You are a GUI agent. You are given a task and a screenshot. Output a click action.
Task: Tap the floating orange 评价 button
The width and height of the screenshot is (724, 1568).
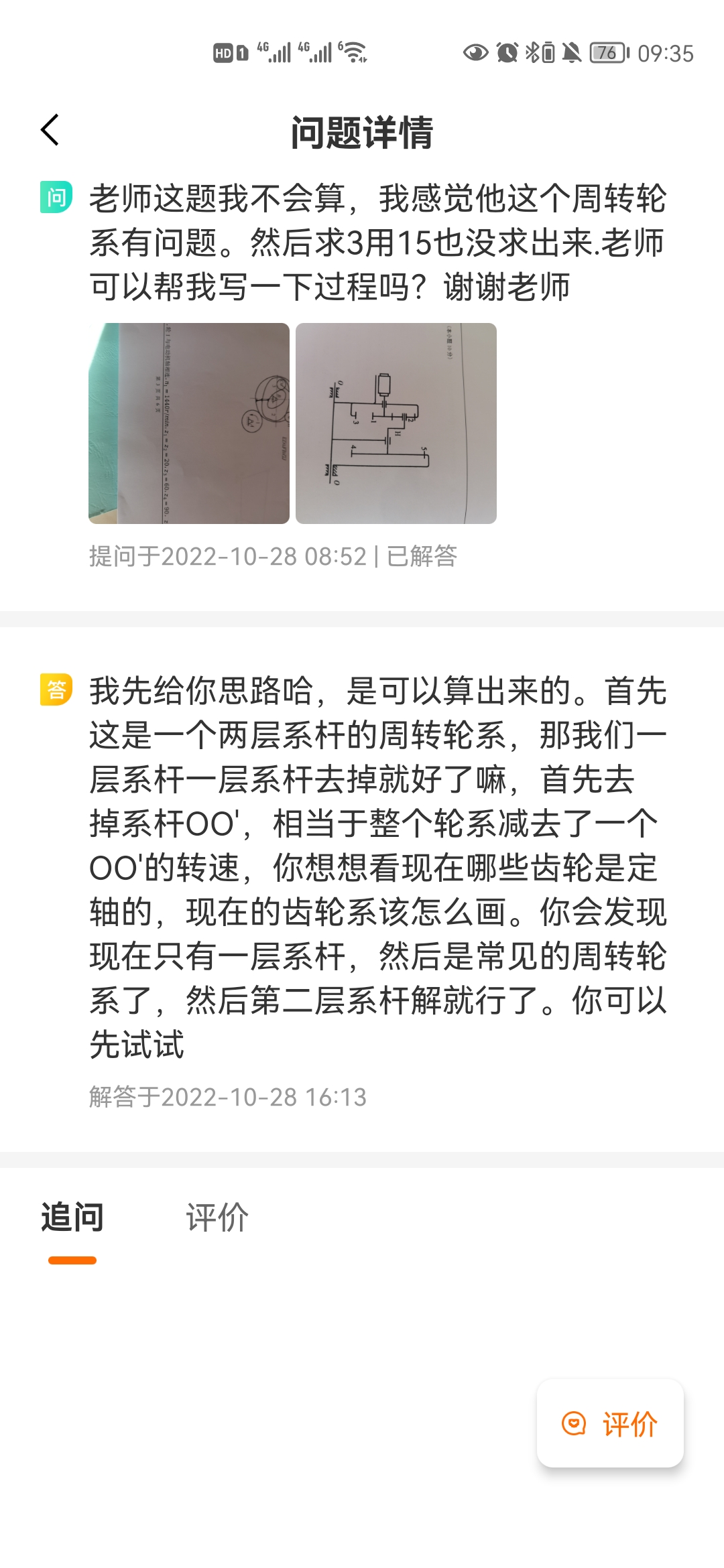[610, 1423]
